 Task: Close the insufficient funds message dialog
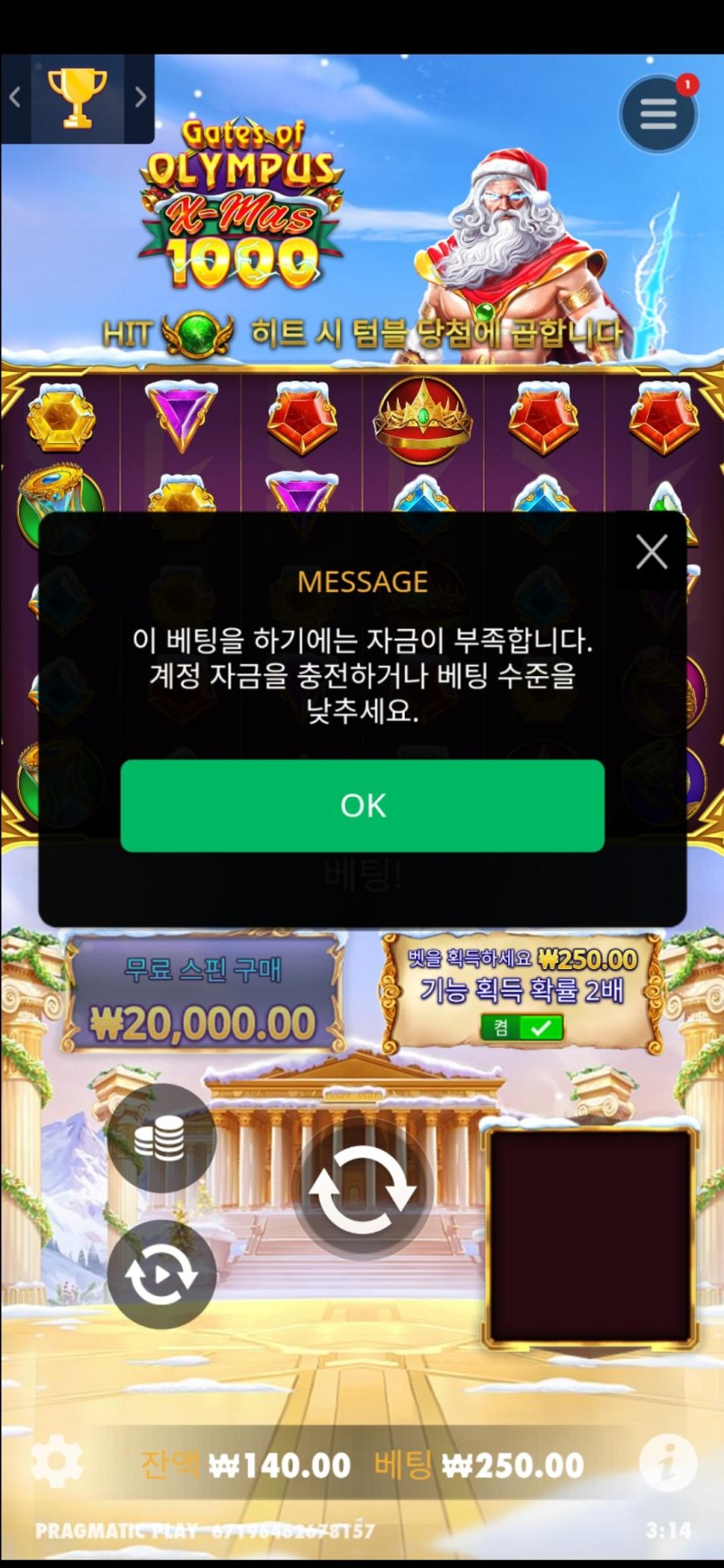click(x=651, y=551)
